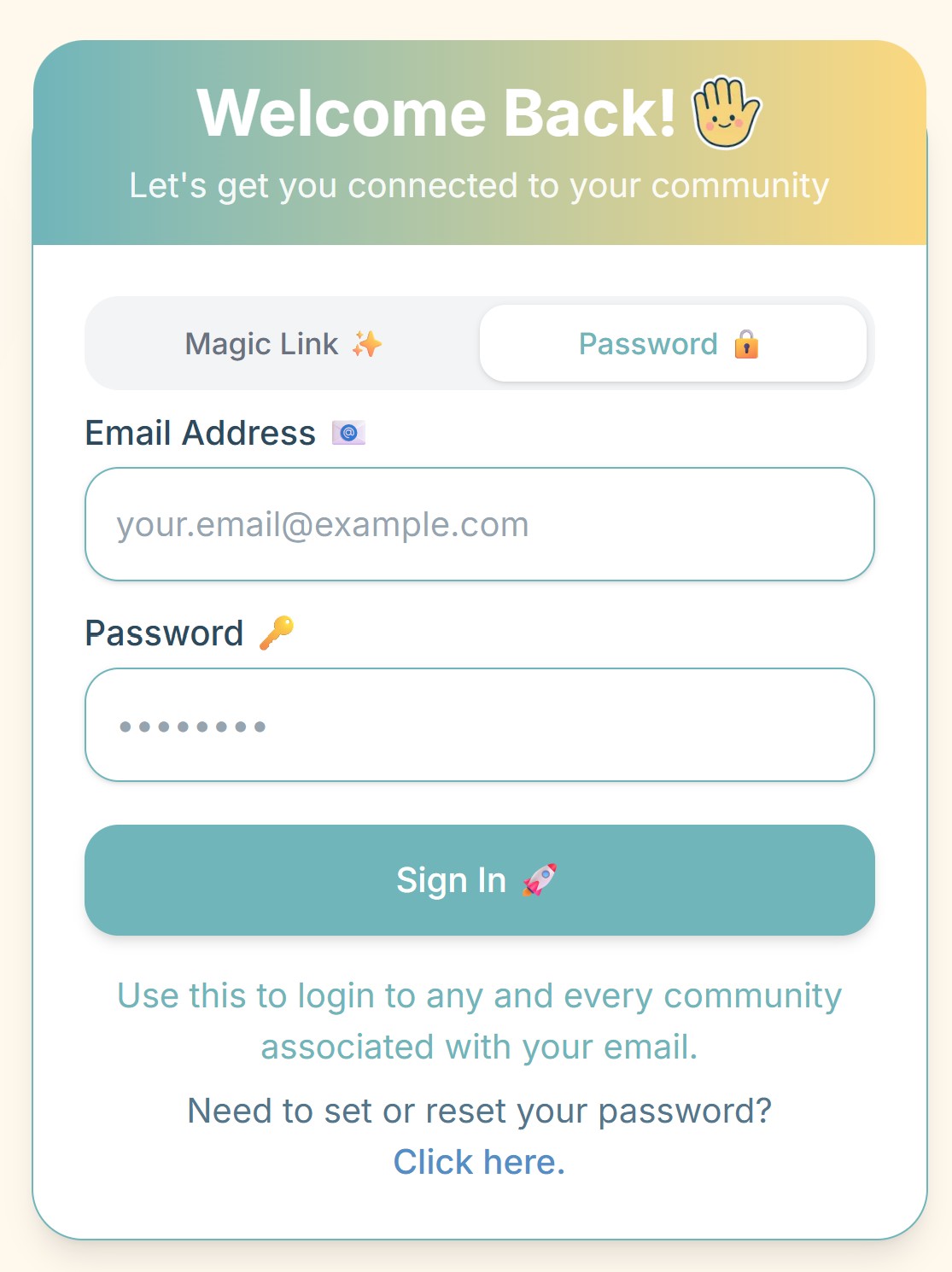
Task: Tap the Password input field
Action: click(x=479, y=725)
